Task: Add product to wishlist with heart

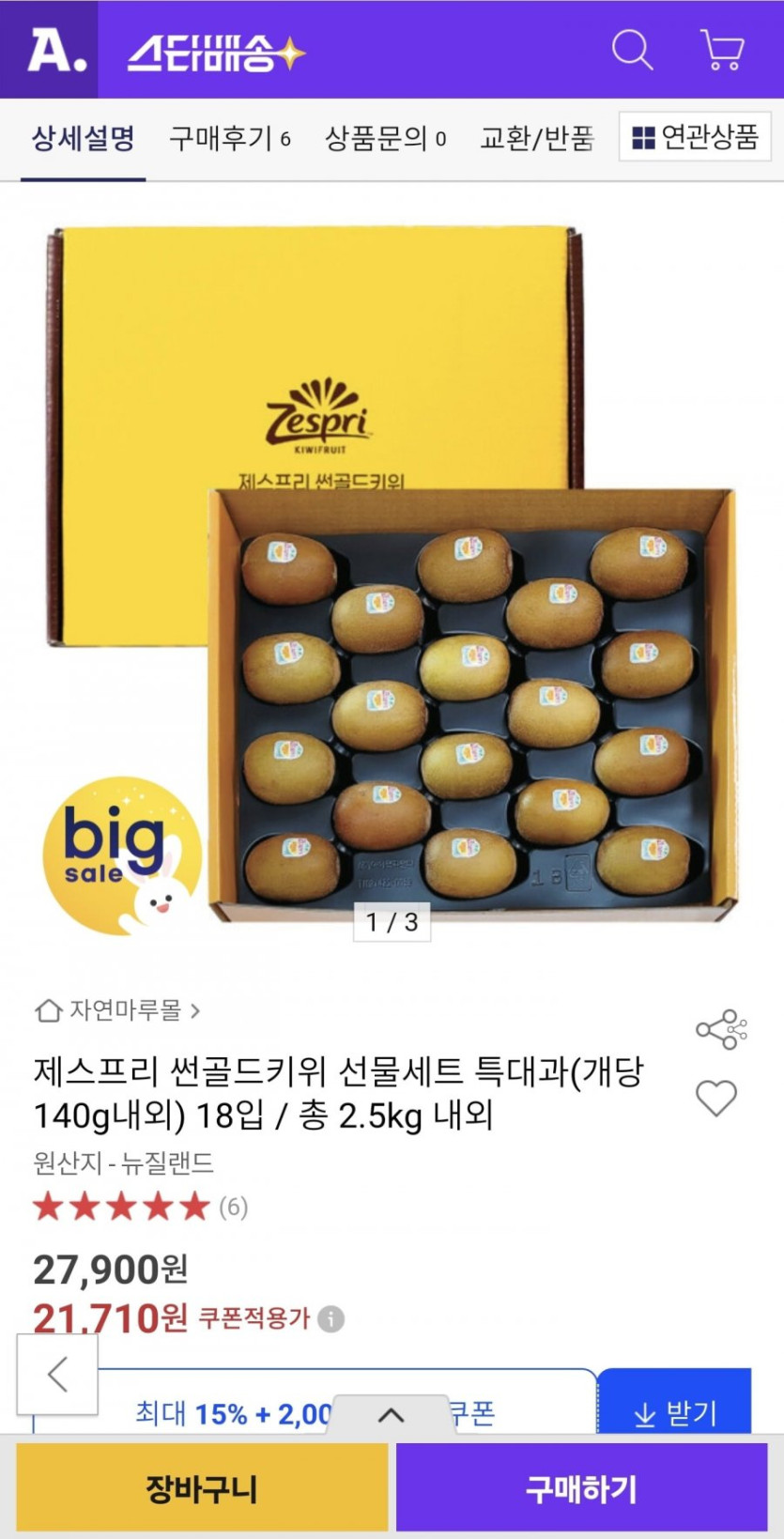Action: pyautogui.click(x=716, y=1098)
